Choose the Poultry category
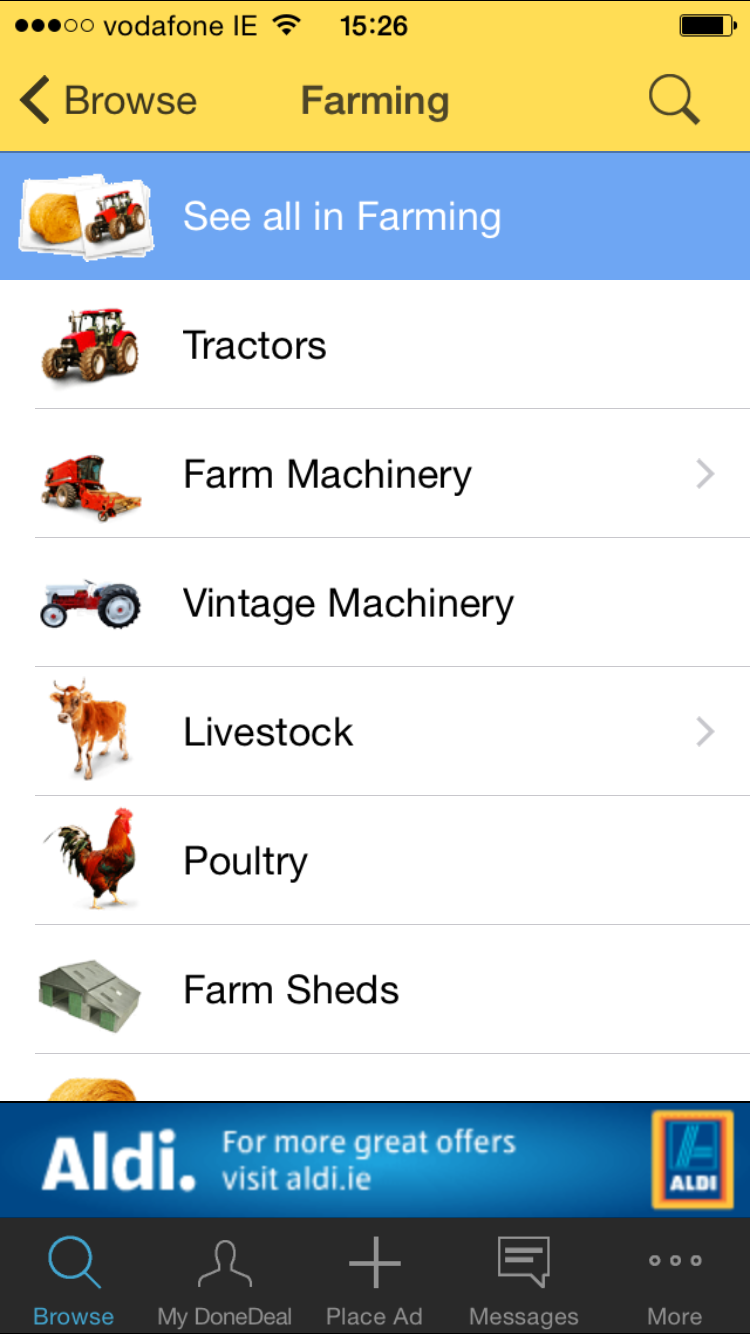 (x=375, y=861)
